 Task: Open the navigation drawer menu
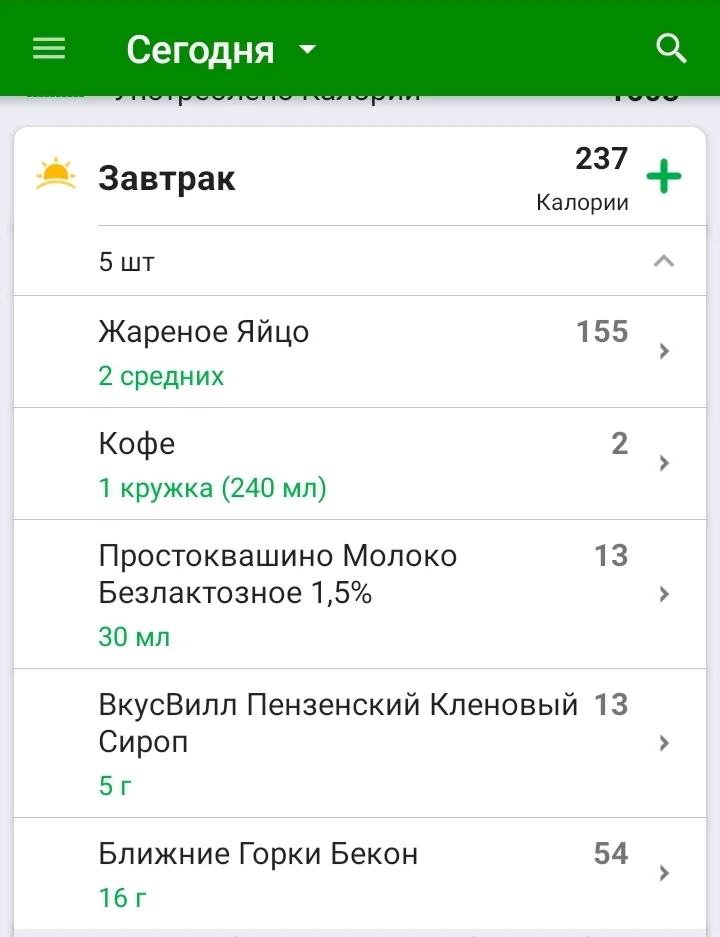coord(48,48)
